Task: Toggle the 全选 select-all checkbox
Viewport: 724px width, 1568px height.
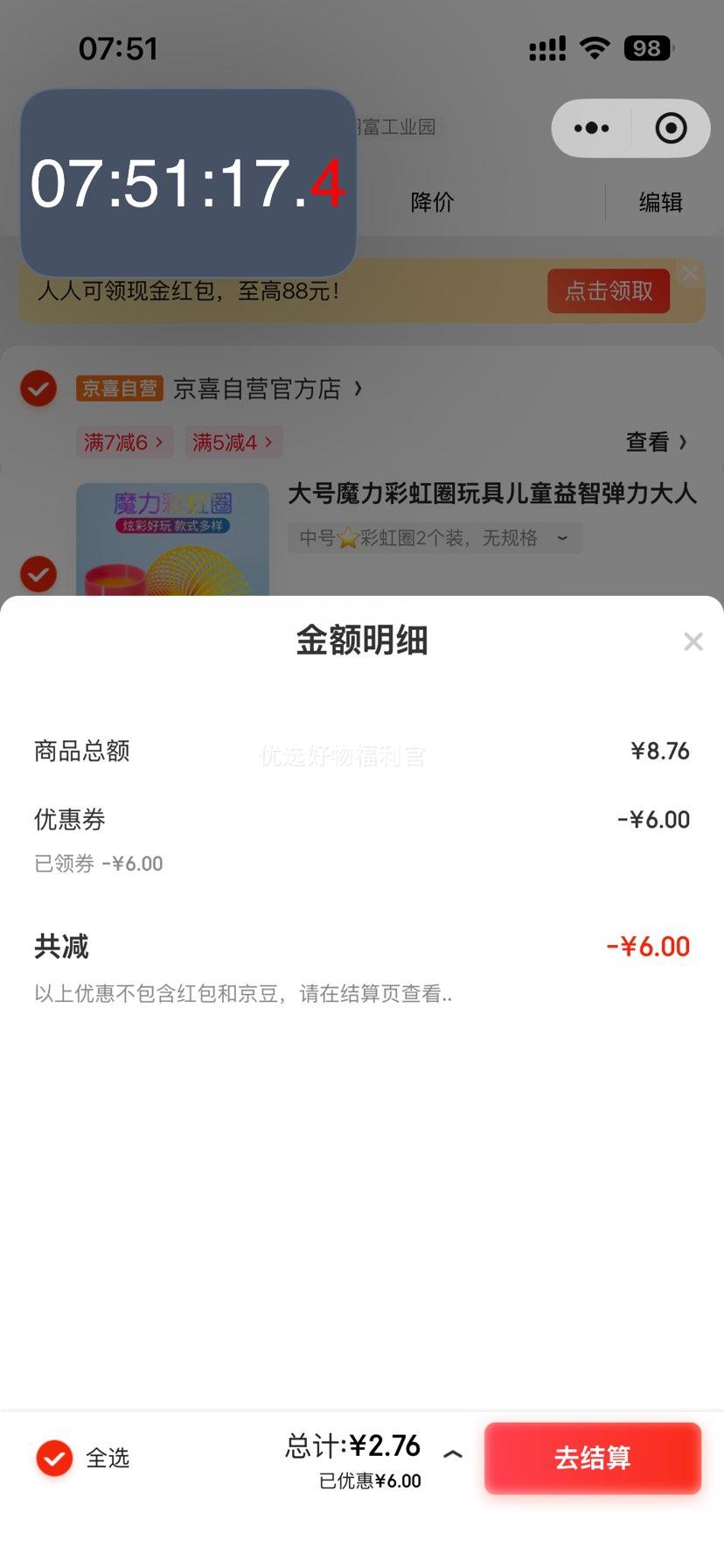Action: 54,1458
